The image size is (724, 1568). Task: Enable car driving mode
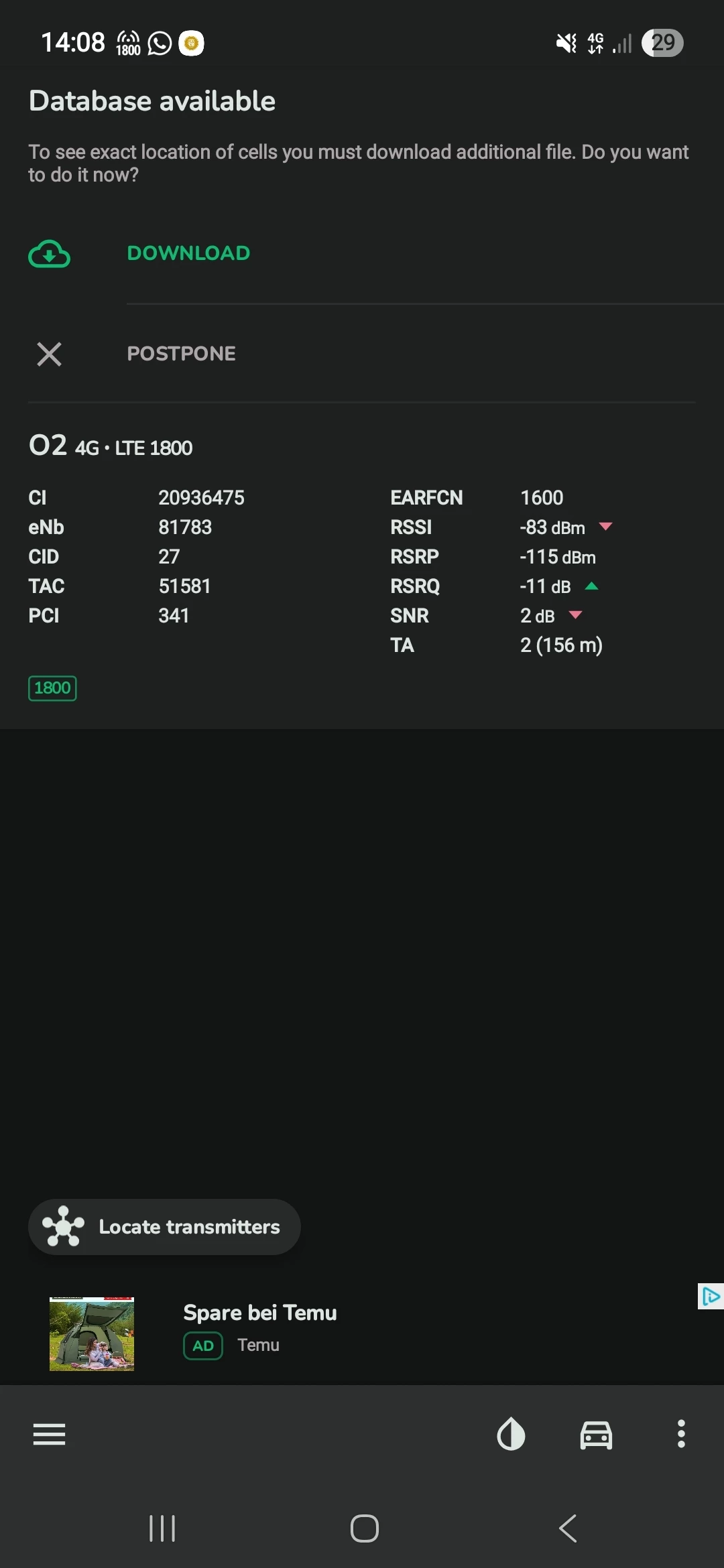click(x=596, y=1435)
